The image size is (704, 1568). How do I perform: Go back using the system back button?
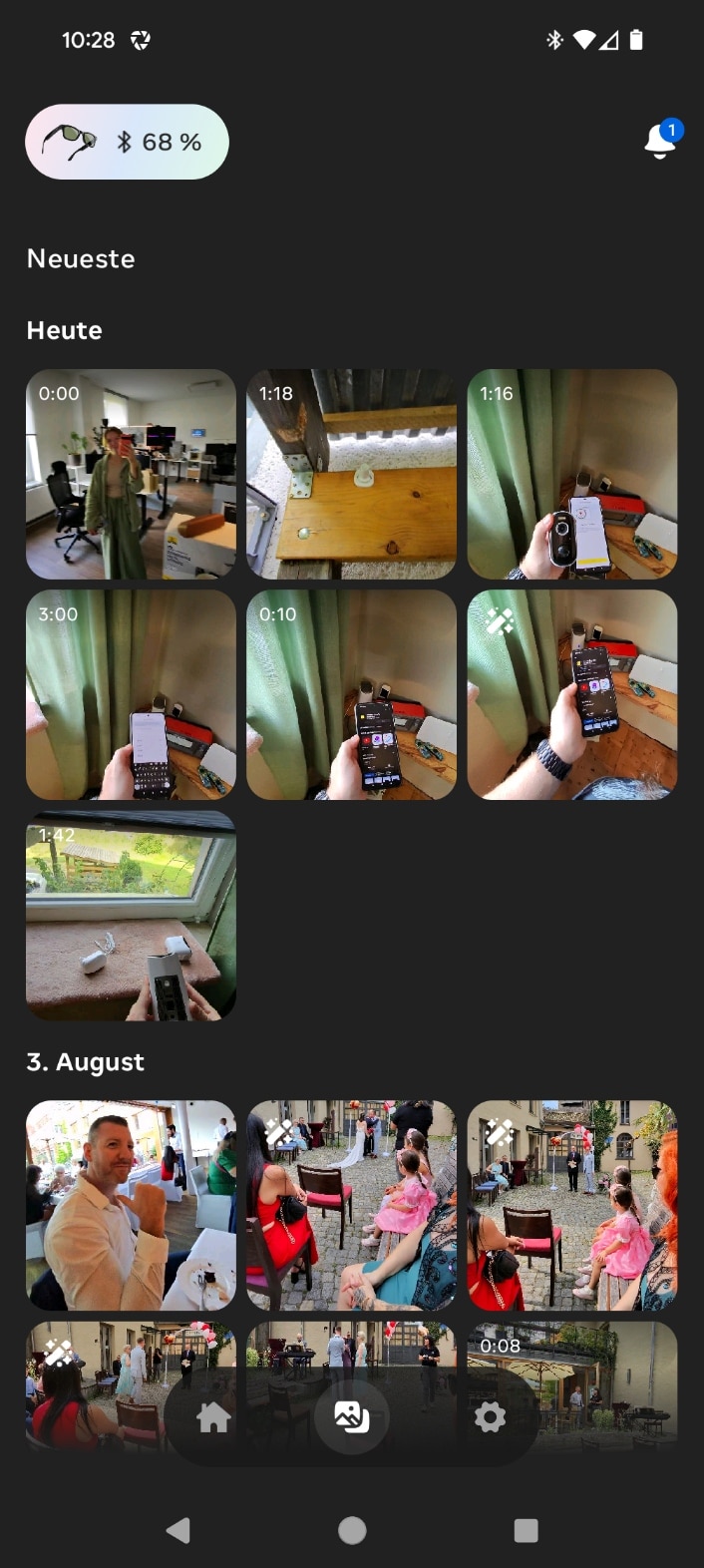click(178, 1530)
